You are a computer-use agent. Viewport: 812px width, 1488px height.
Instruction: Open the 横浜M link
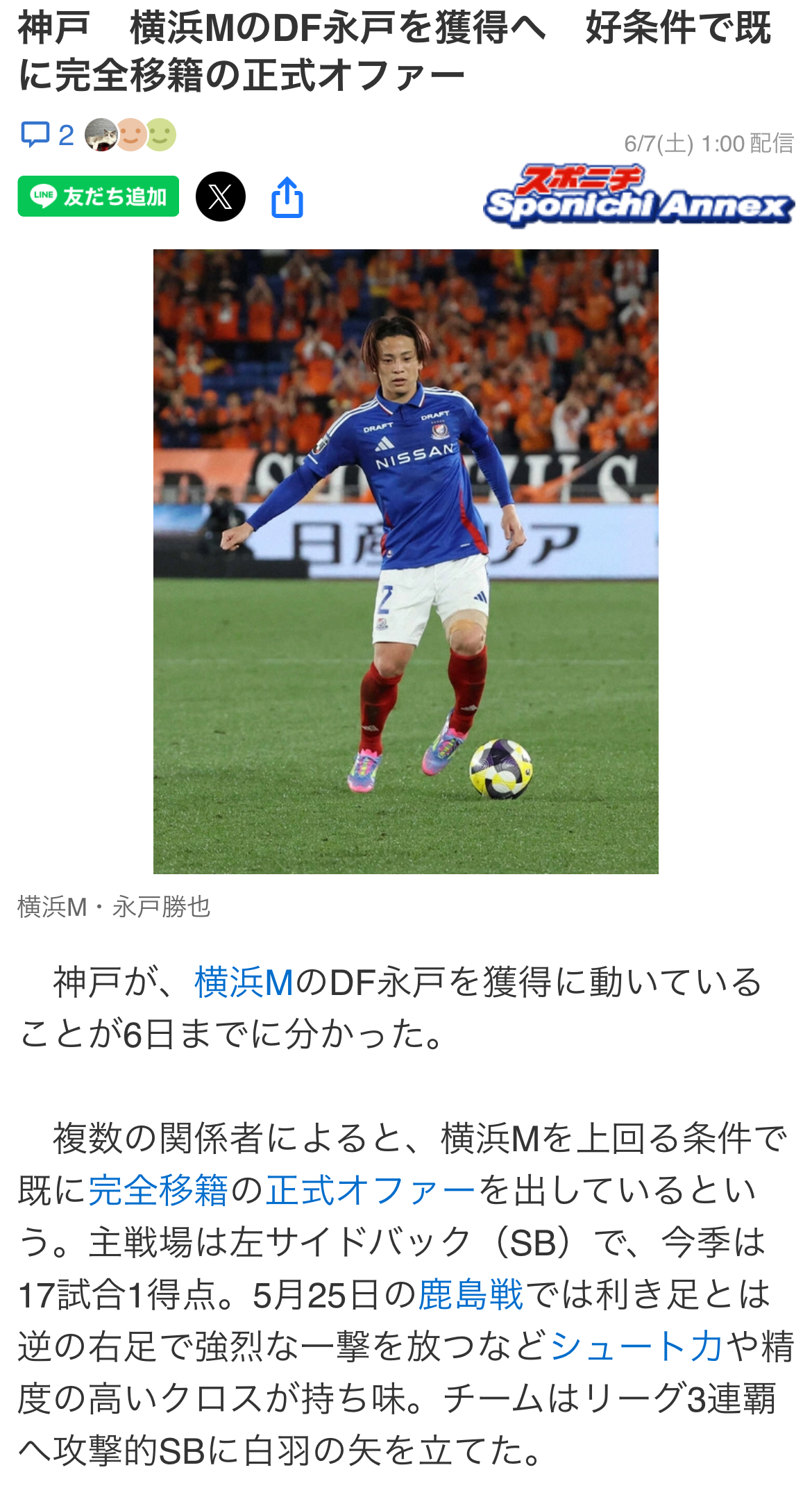pyautogui.click(x=244, y=983)
